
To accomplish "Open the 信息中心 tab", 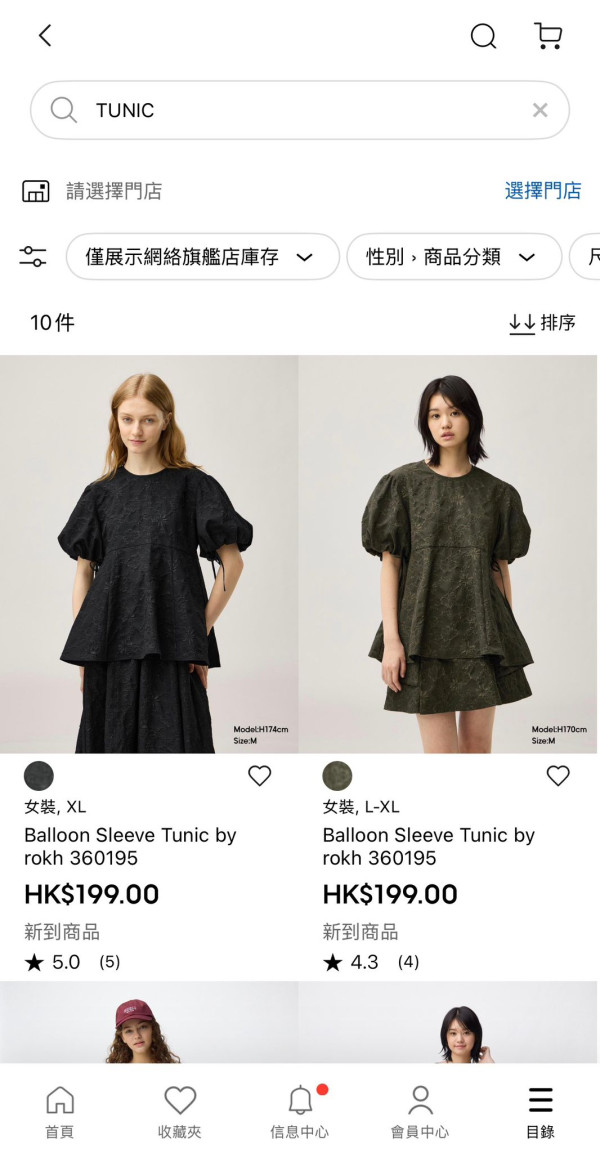I will click(300, 1112).
